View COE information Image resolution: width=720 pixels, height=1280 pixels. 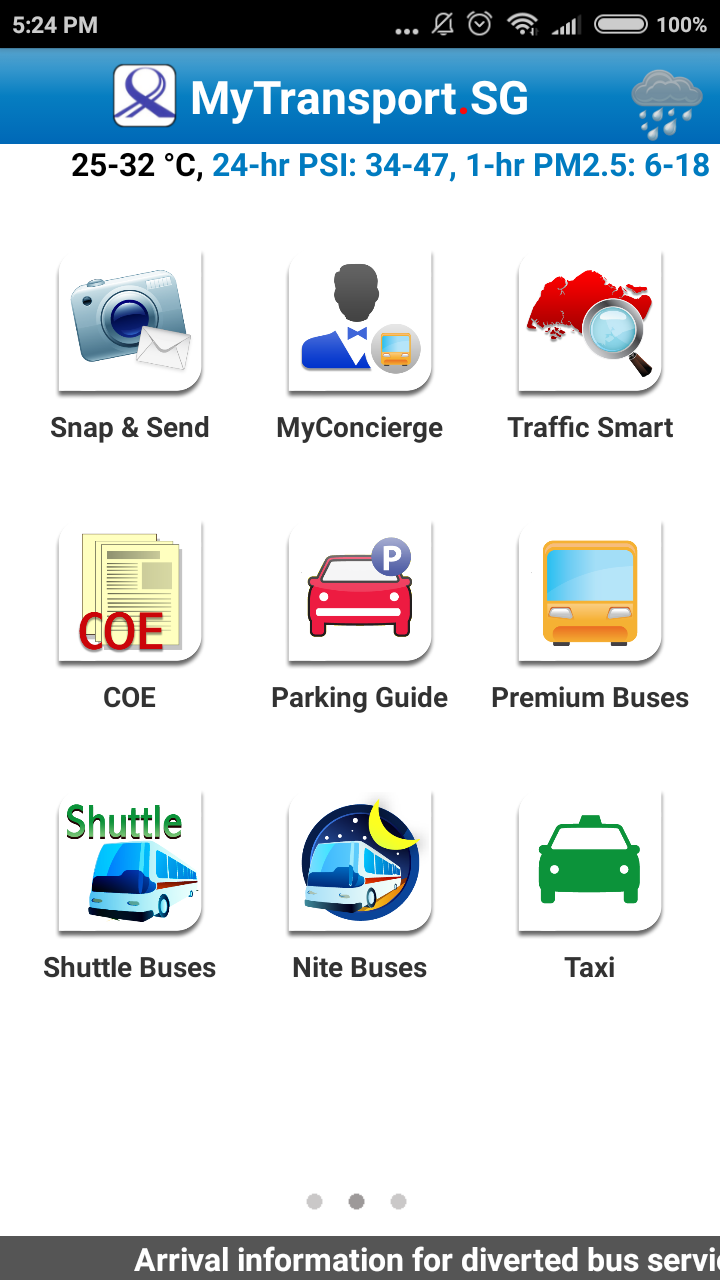[130, 591]
